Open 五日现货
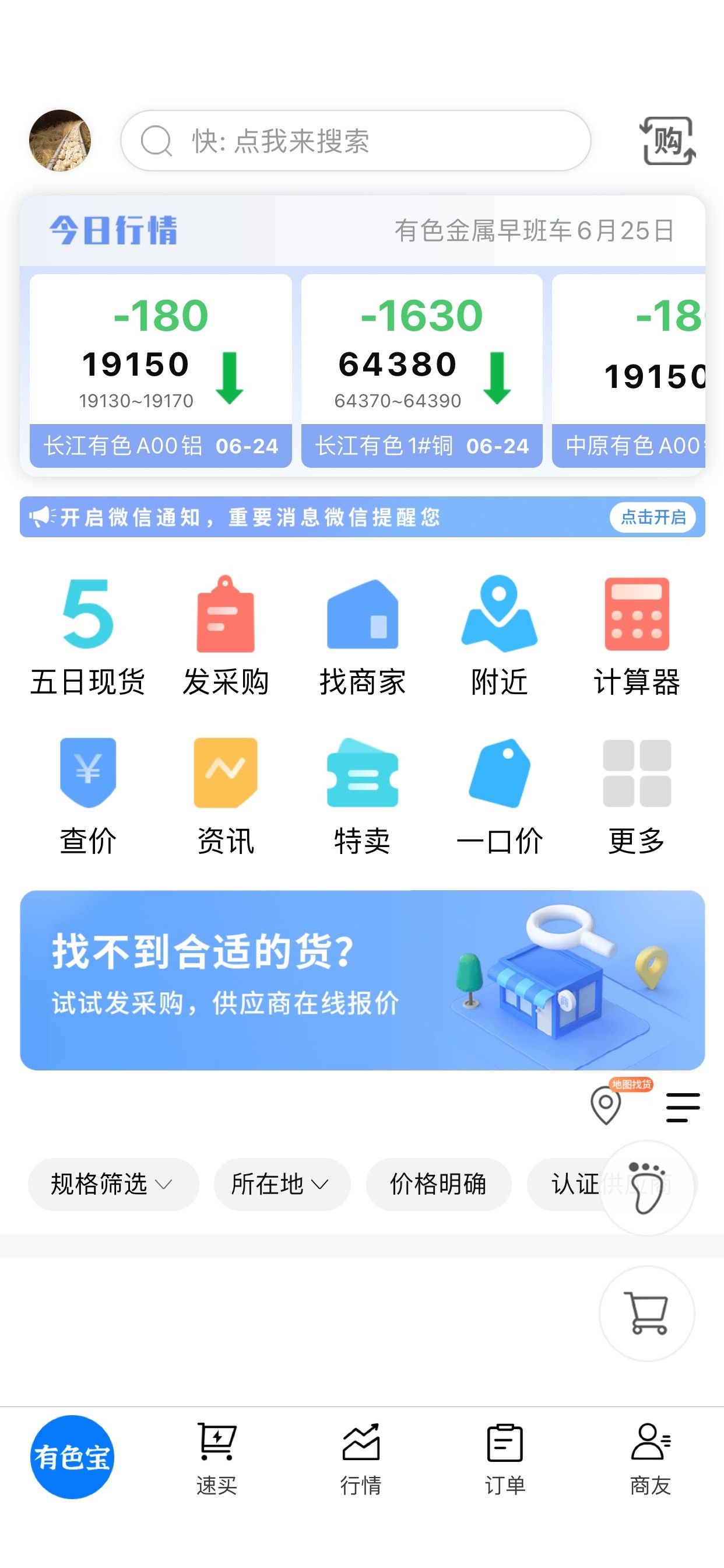724x1568 pixels. [88, 636]
